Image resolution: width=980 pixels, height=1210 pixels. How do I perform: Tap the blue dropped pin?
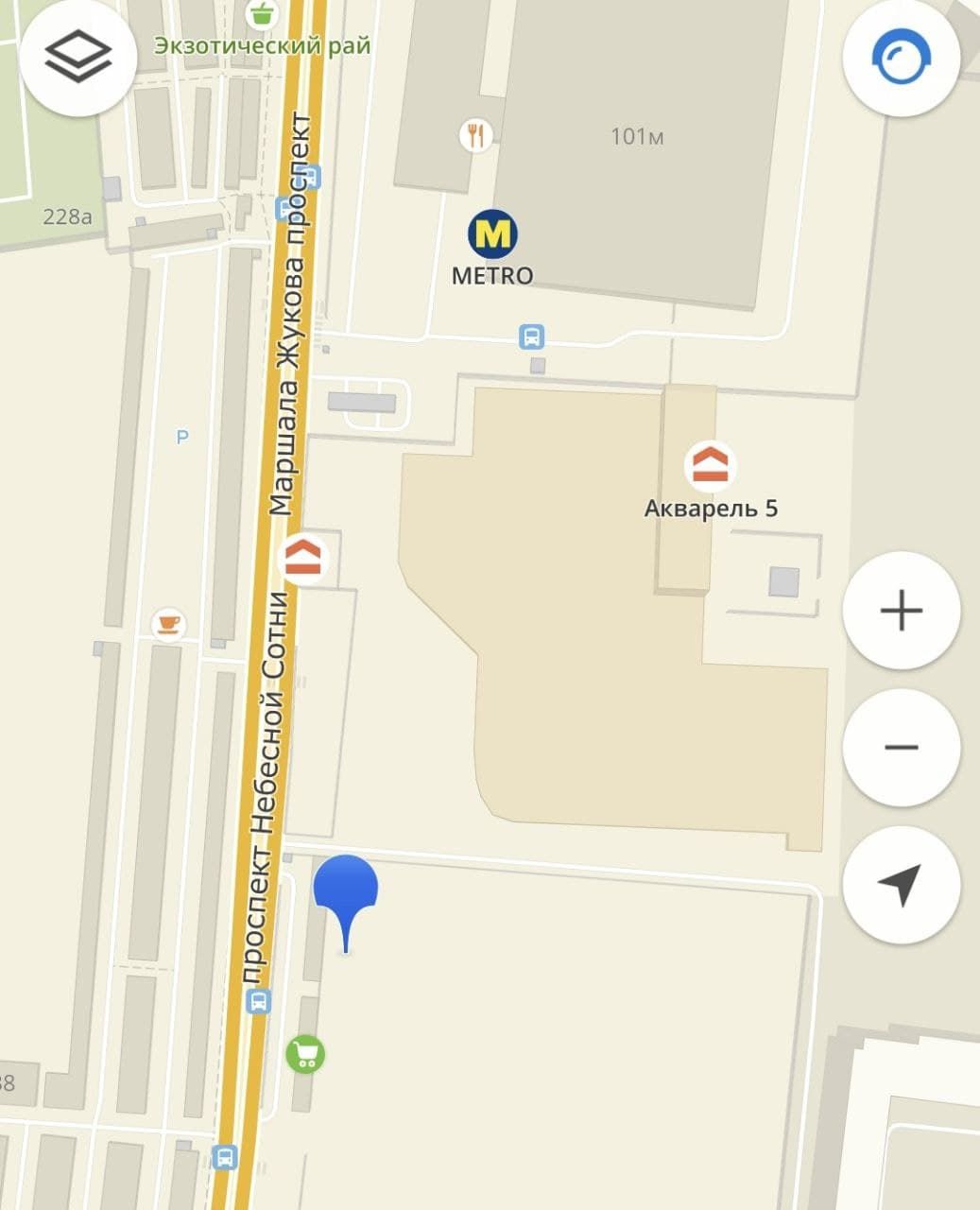[346, 889]
